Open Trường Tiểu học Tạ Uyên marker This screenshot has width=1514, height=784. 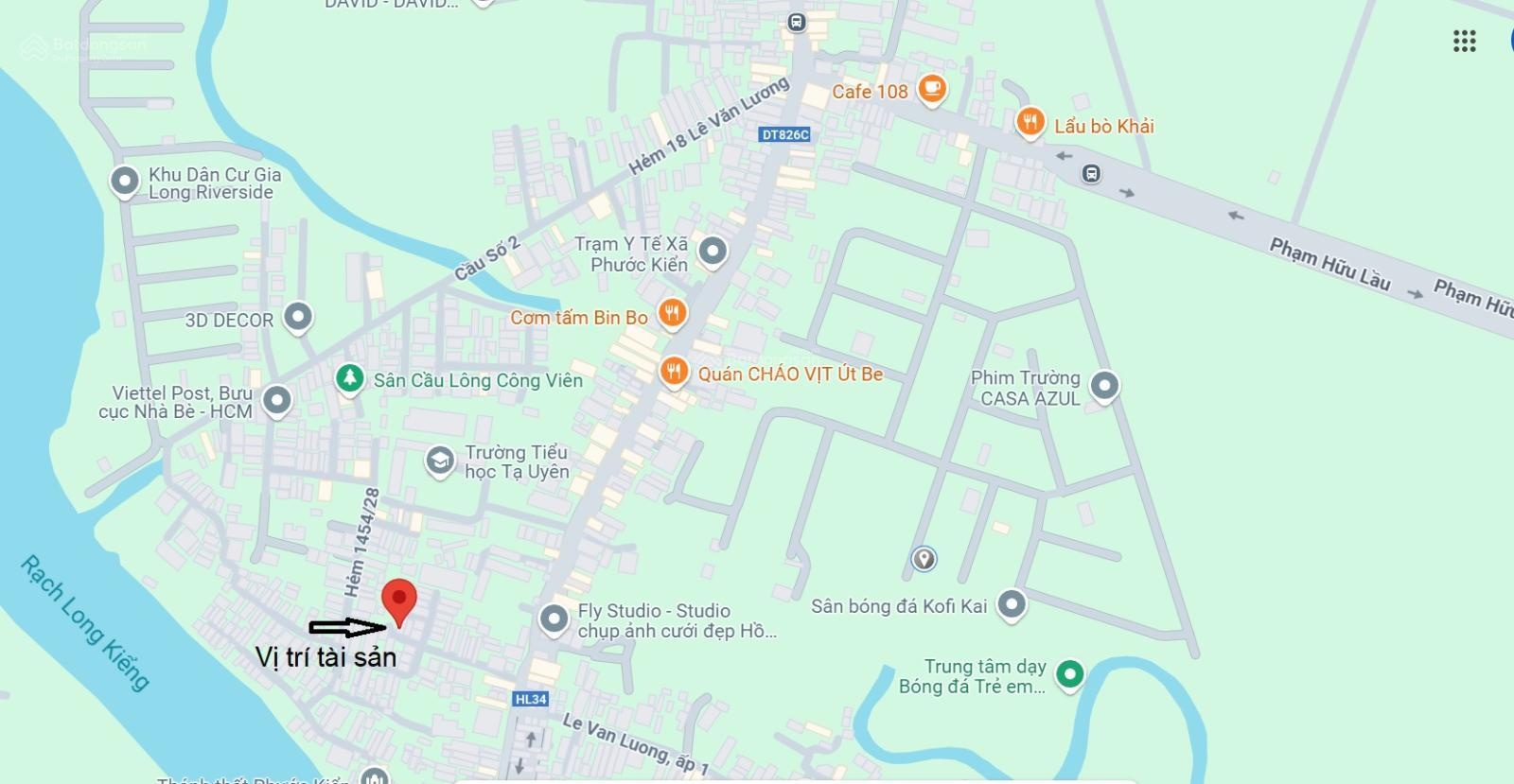click(x=439, y=461)
